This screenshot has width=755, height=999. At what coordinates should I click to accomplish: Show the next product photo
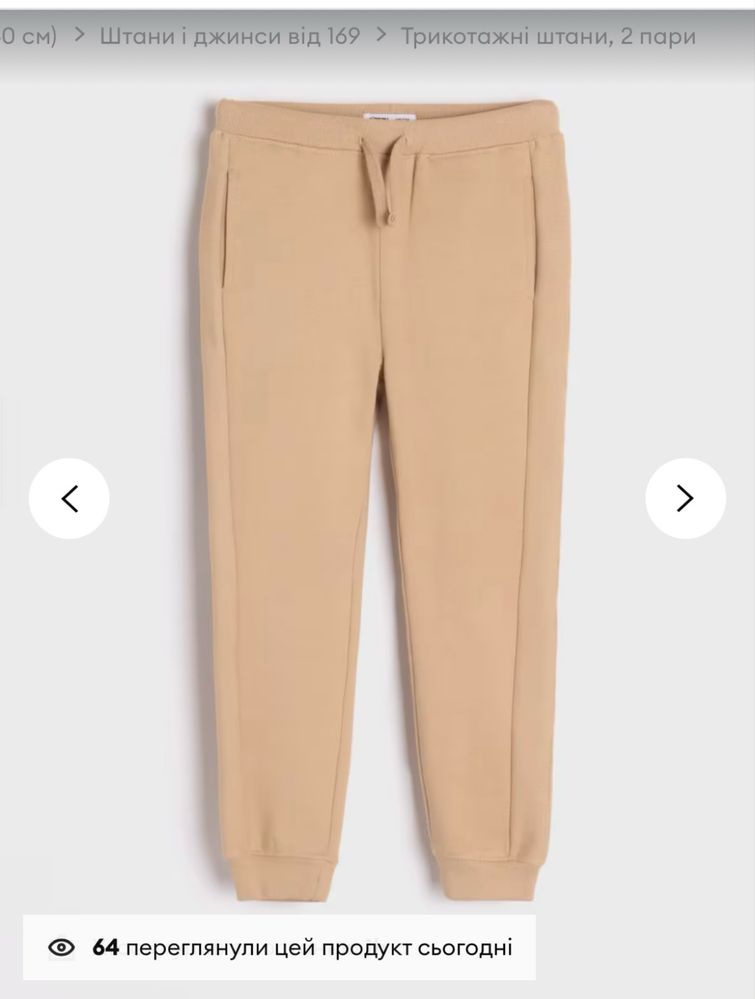point(685,498)
